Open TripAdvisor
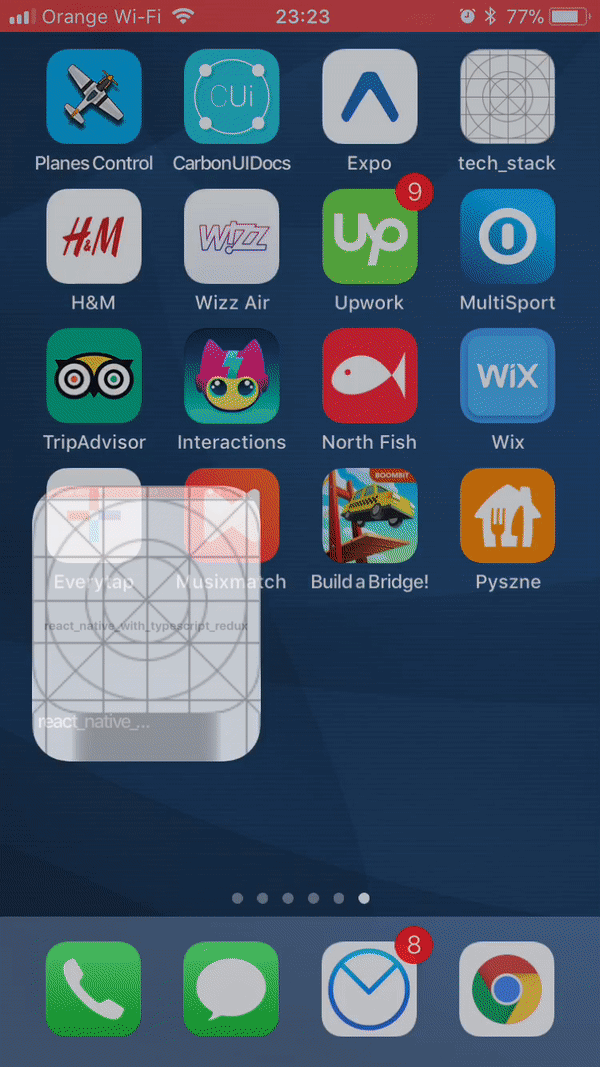This screenshot has width=600, height=1067. [x=94, y=376]
